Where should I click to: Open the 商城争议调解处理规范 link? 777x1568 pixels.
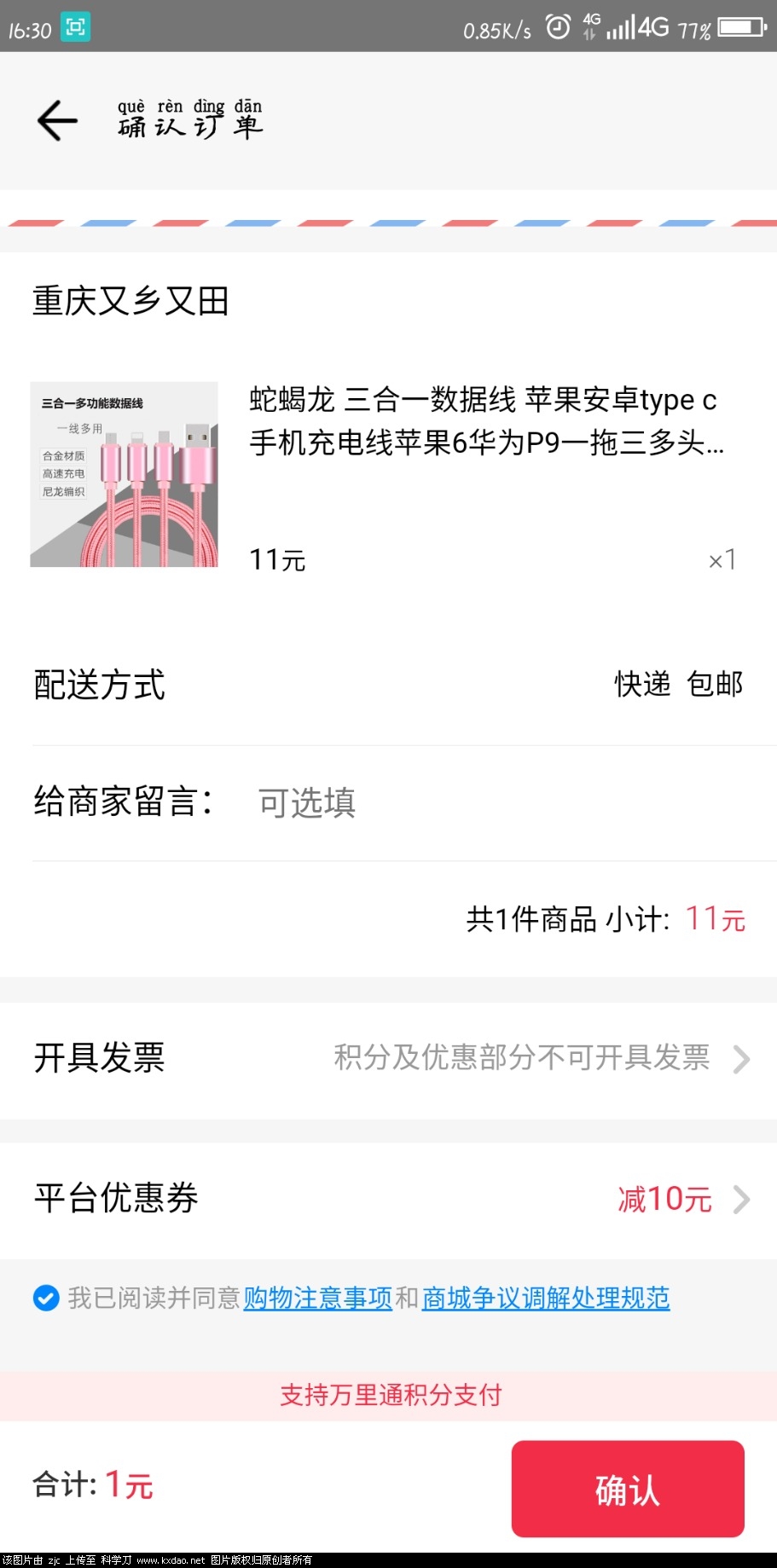pos(546,1298)
